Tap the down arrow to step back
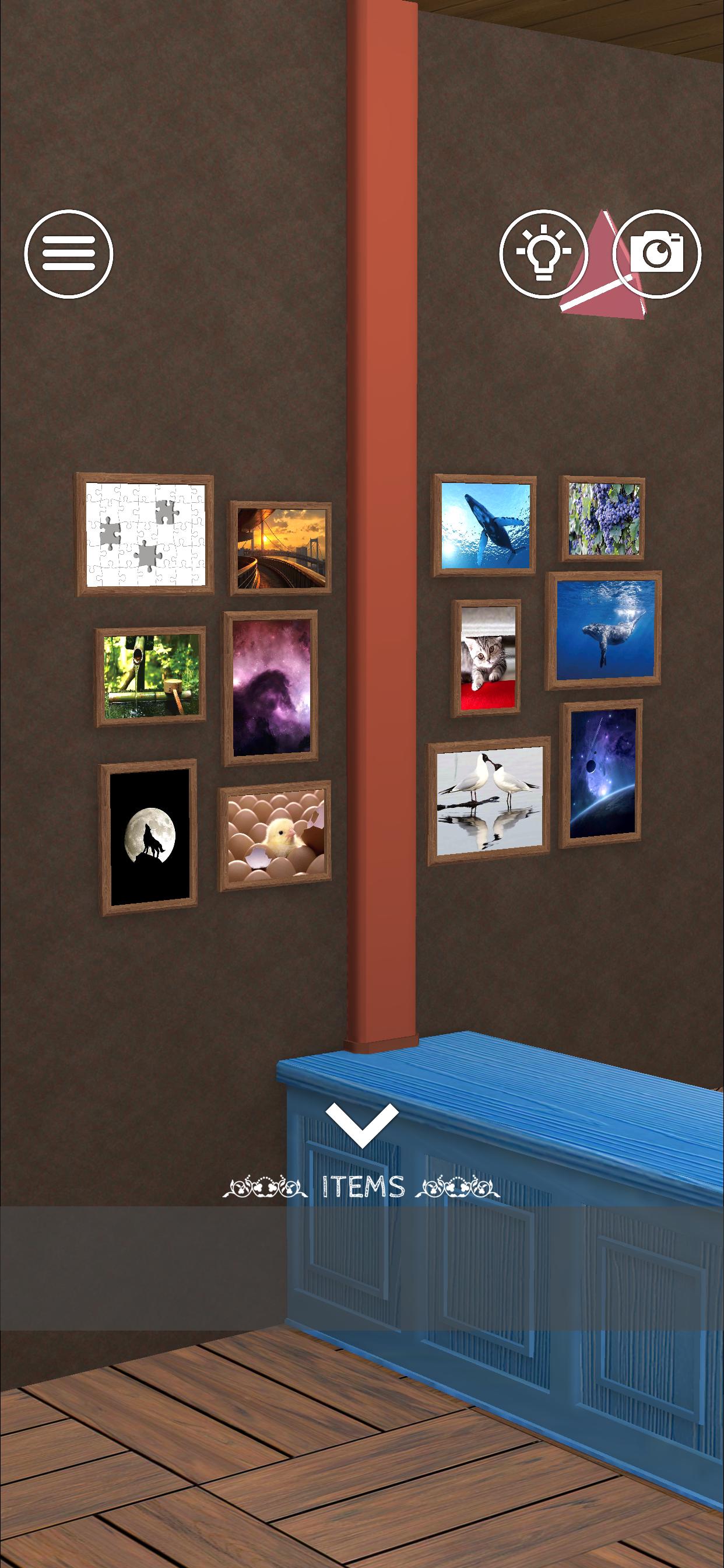This screenshot has width=724, height=1568. click(x=362, y=1125)
